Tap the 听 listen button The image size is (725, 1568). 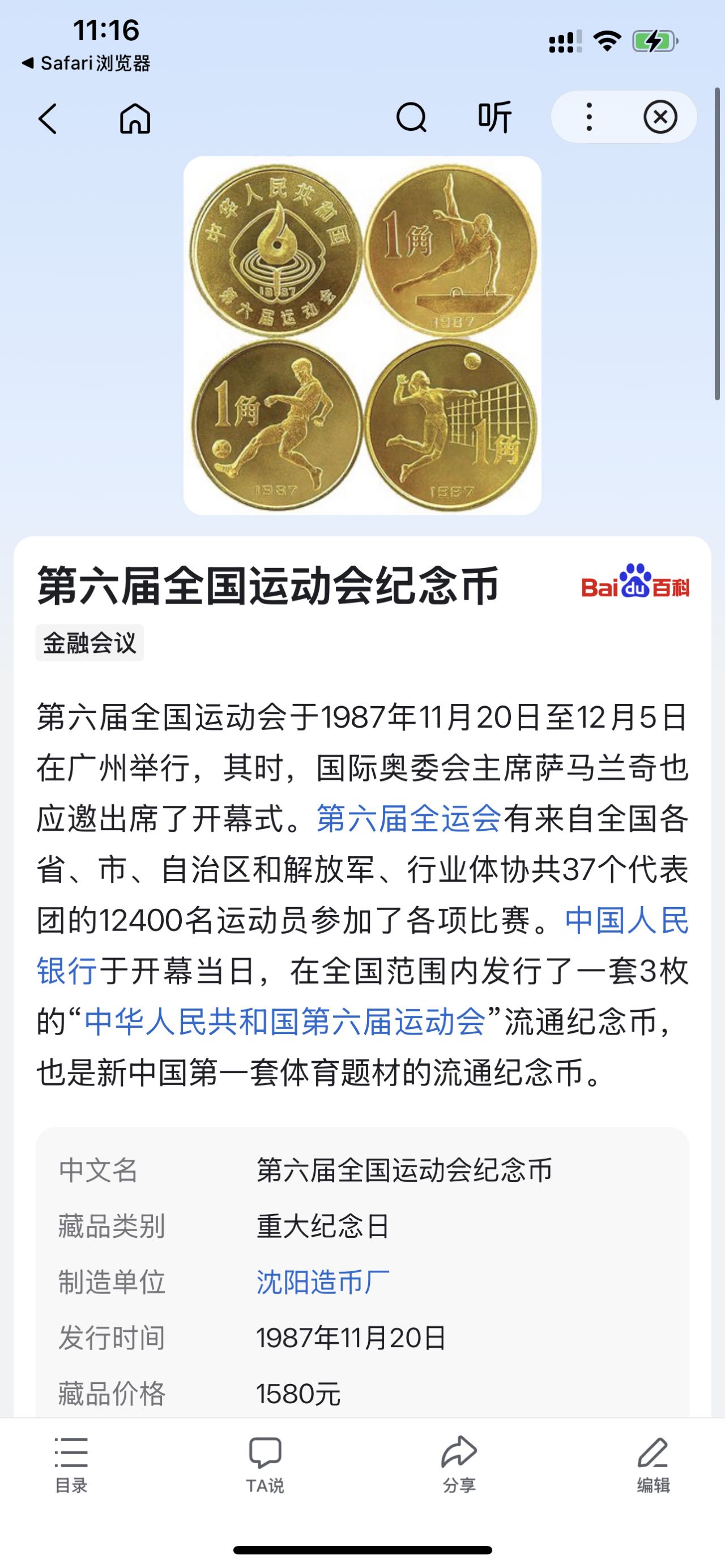(x=494, y=117)
